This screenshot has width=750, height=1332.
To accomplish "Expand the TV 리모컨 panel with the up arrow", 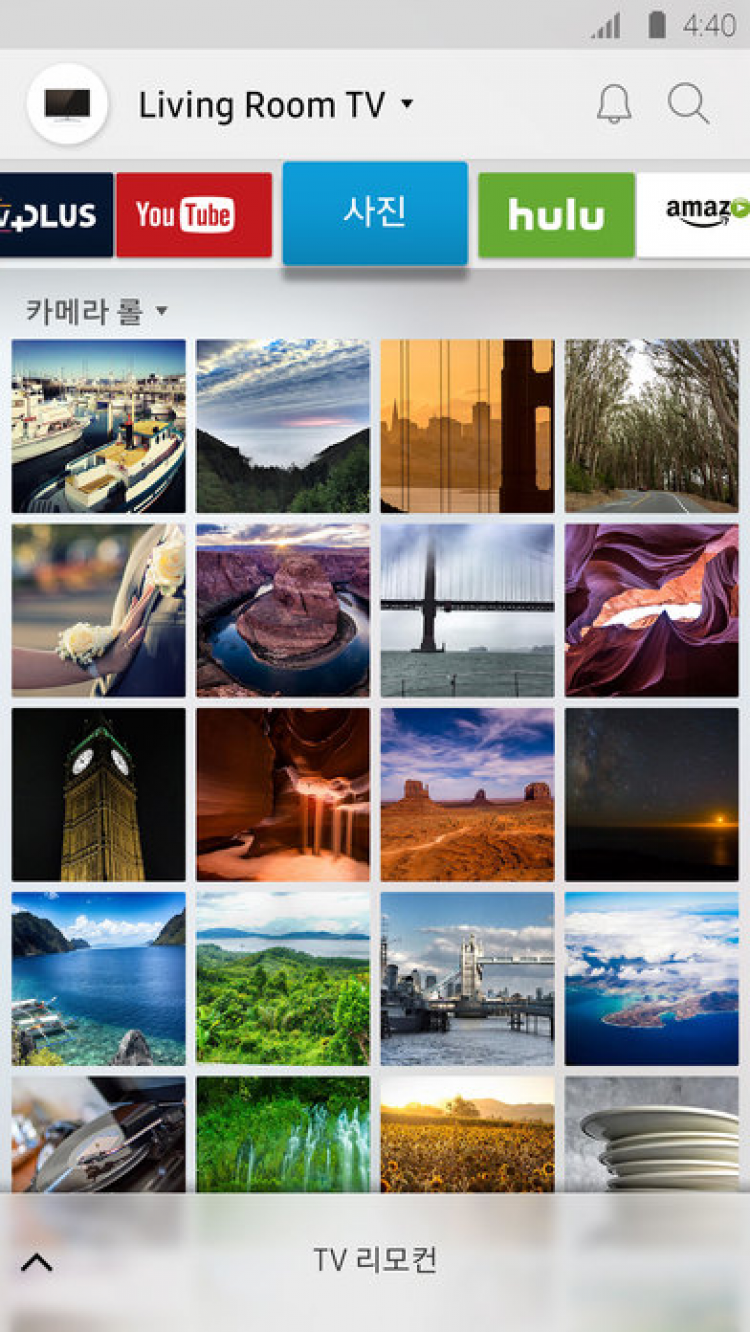I will tap(37, 1262).
